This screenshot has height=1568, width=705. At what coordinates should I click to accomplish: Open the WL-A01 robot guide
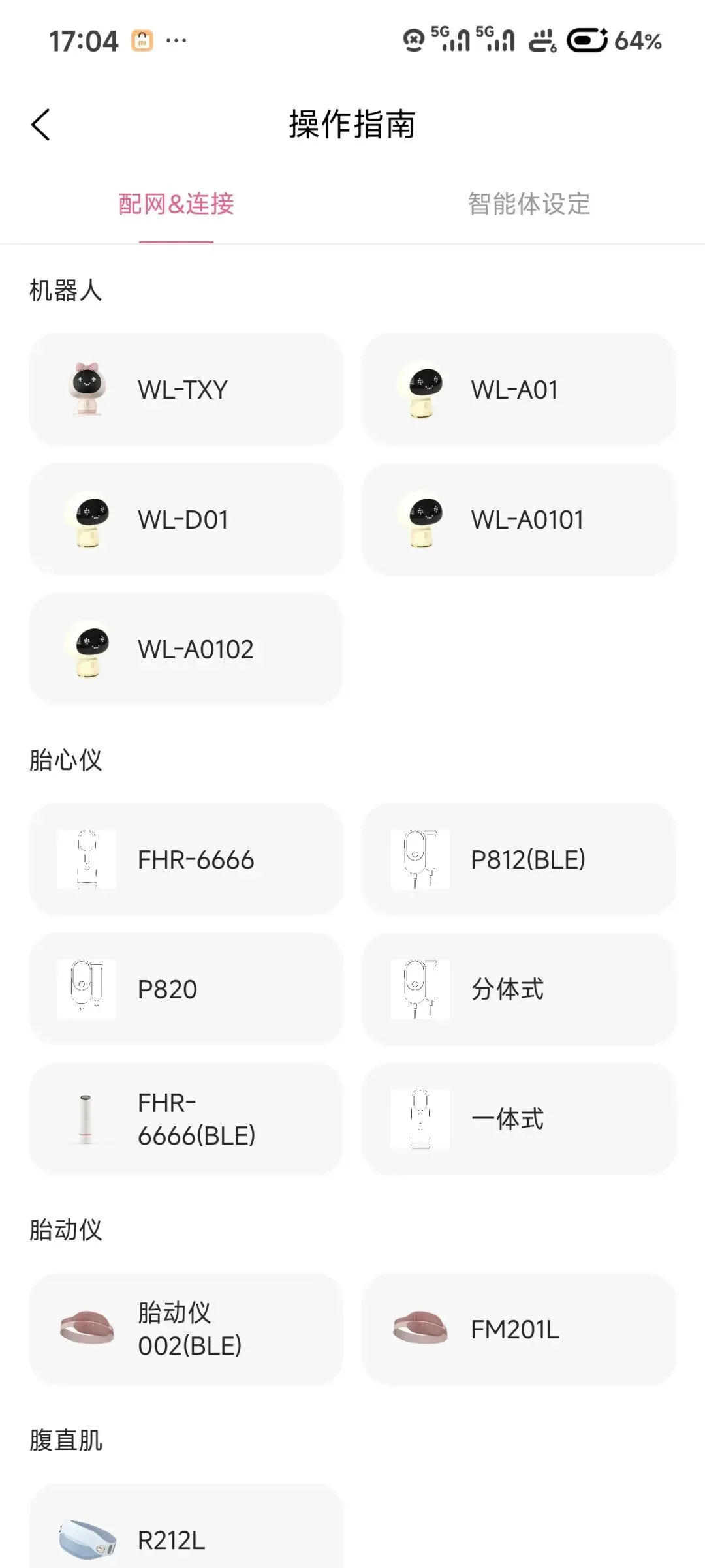pos(519,390)
